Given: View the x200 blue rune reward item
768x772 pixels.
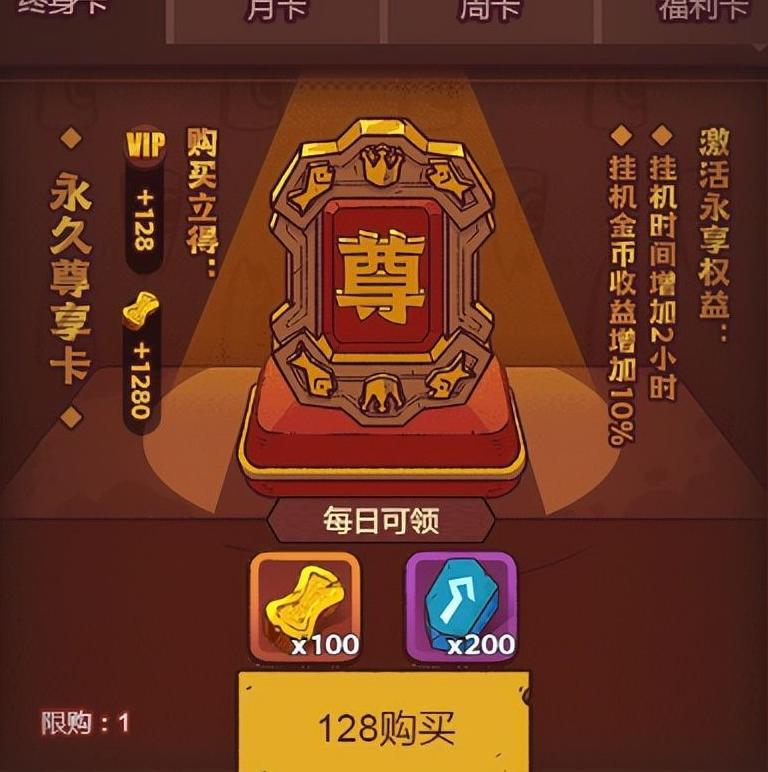Looking at the screenshot, I should 461,607.
